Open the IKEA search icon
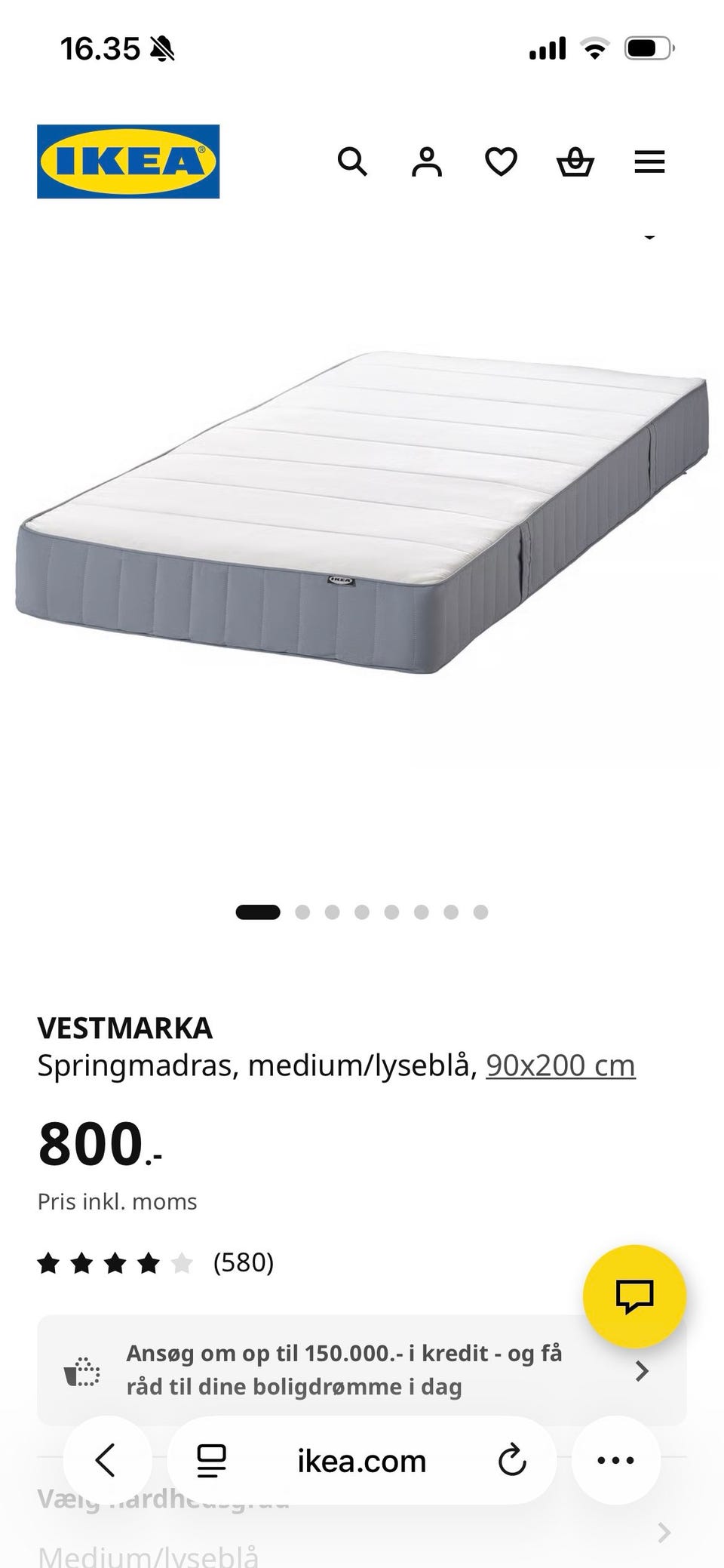Viewport: 724px width, 1568px height. [x=352, y=161]
